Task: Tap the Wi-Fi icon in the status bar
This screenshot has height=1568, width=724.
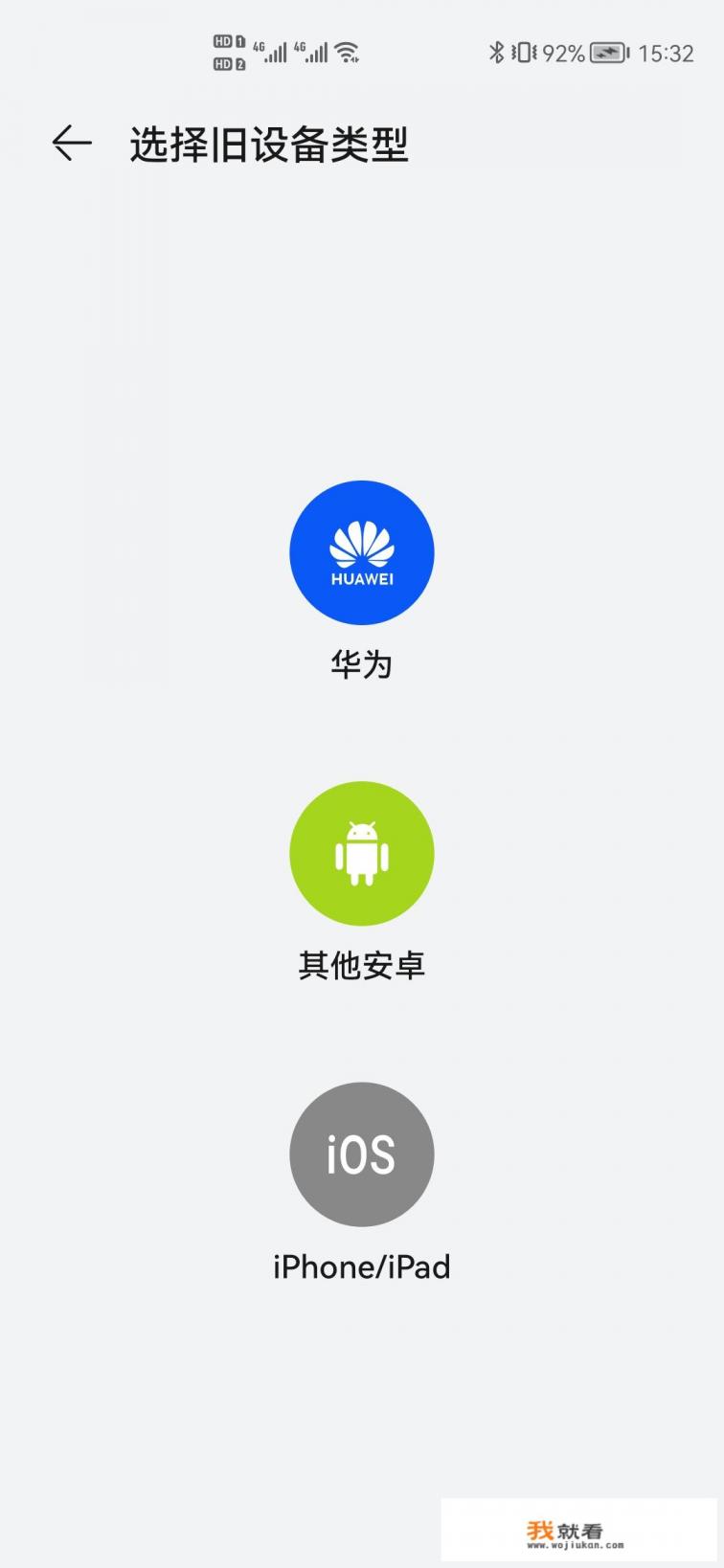Action: coord(348,53)
